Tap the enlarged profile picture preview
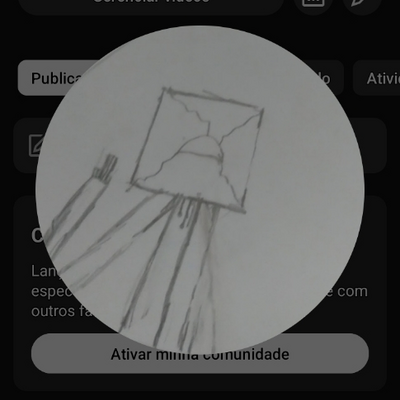The height and width of the screenshot is (400, 400). 200,190
